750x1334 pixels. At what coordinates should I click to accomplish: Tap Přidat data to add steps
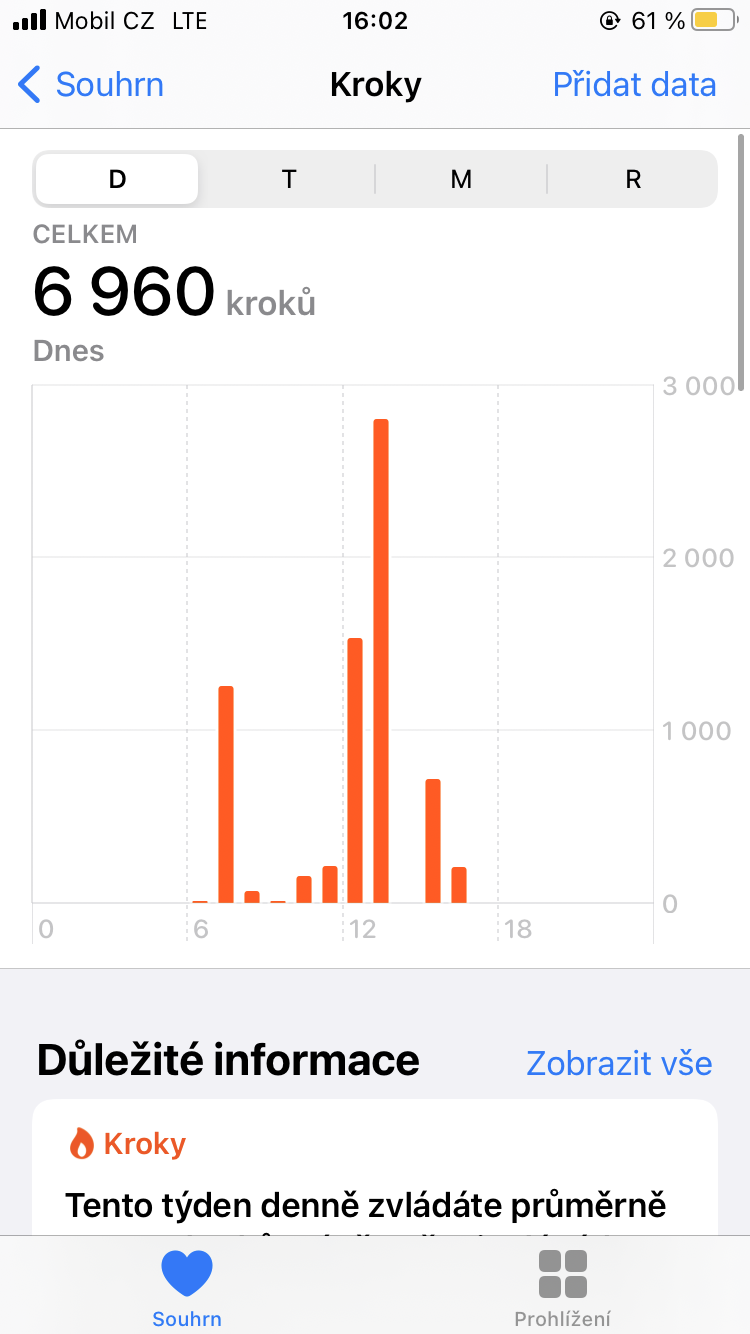click(x=635, y=85)
